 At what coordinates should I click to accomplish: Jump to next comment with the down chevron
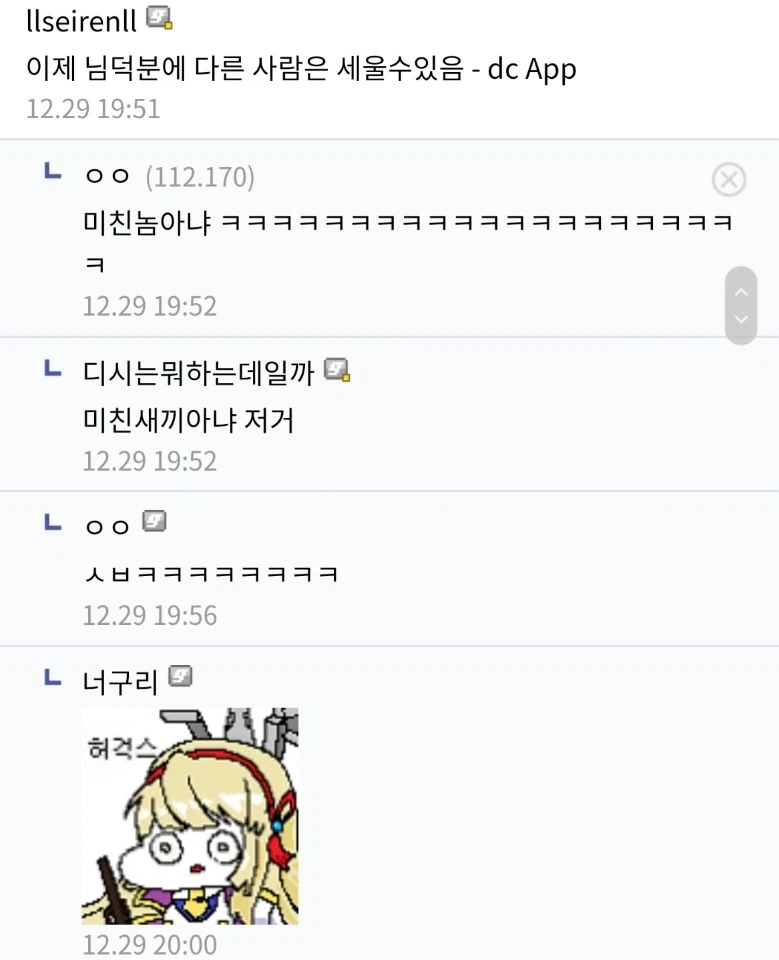click(x=741, y=320)
